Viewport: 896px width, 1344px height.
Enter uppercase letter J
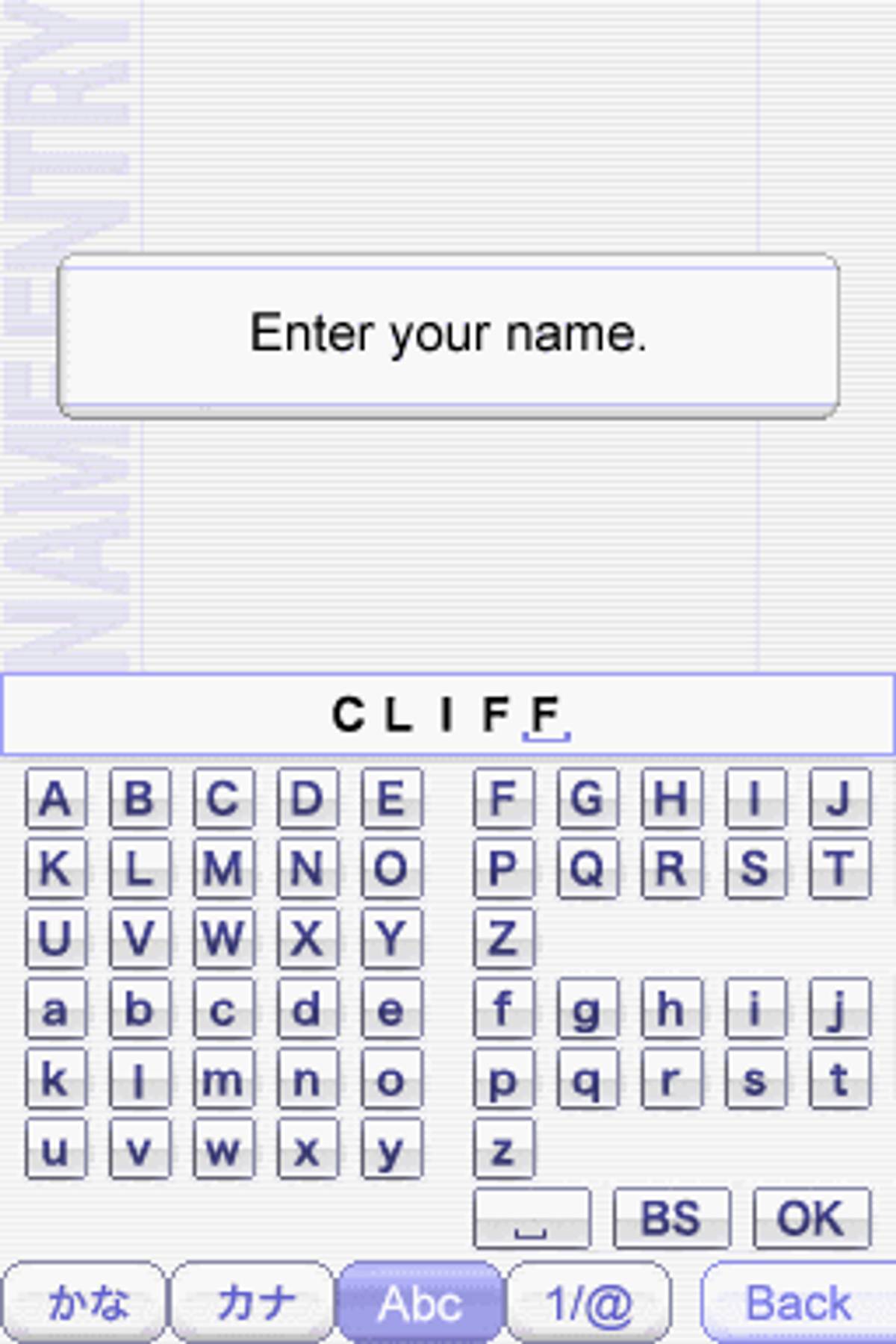coord(839,799)
